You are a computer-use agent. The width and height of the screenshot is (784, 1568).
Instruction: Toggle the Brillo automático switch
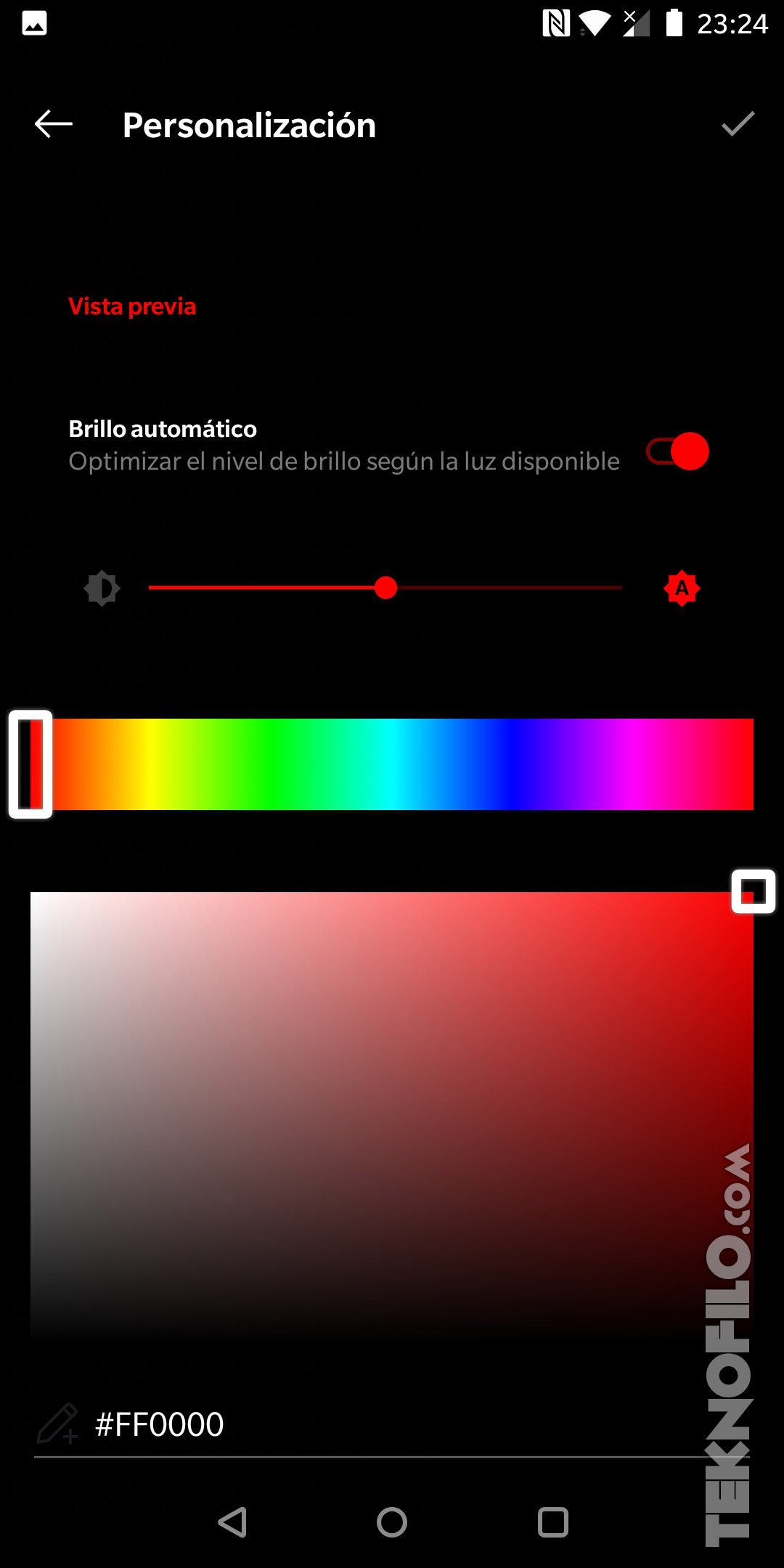click(677, 452)
